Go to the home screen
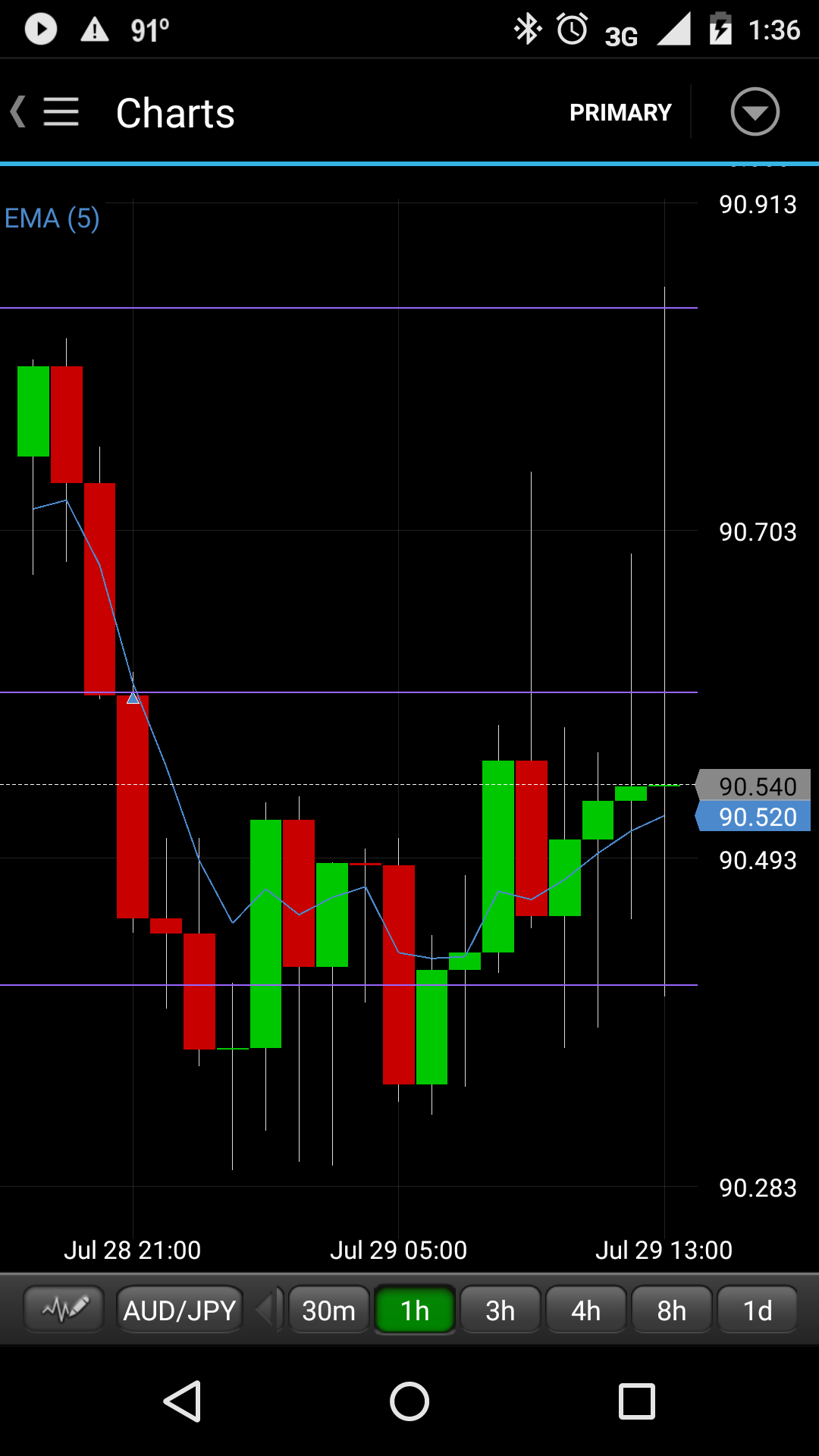This screenshot has height=1456, width=819. tap(409, 1401)
